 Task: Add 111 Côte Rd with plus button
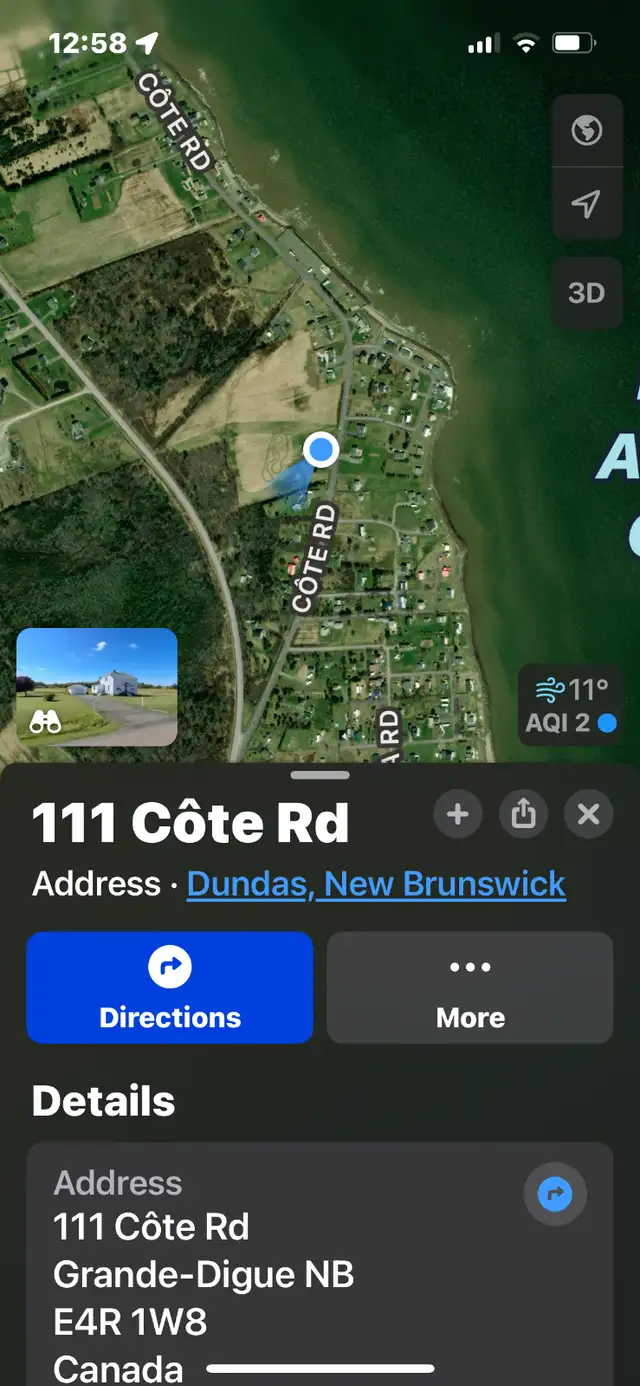coord(458,815)
